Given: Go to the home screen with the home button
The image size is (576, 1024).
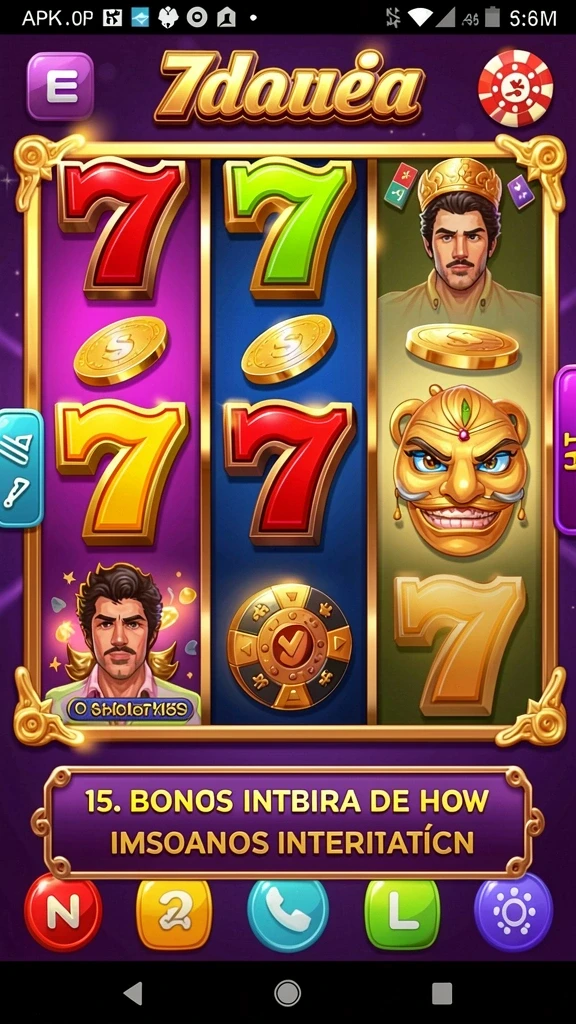Looking at the screenshot, I should pyautogui.click(x=287, y=993).
